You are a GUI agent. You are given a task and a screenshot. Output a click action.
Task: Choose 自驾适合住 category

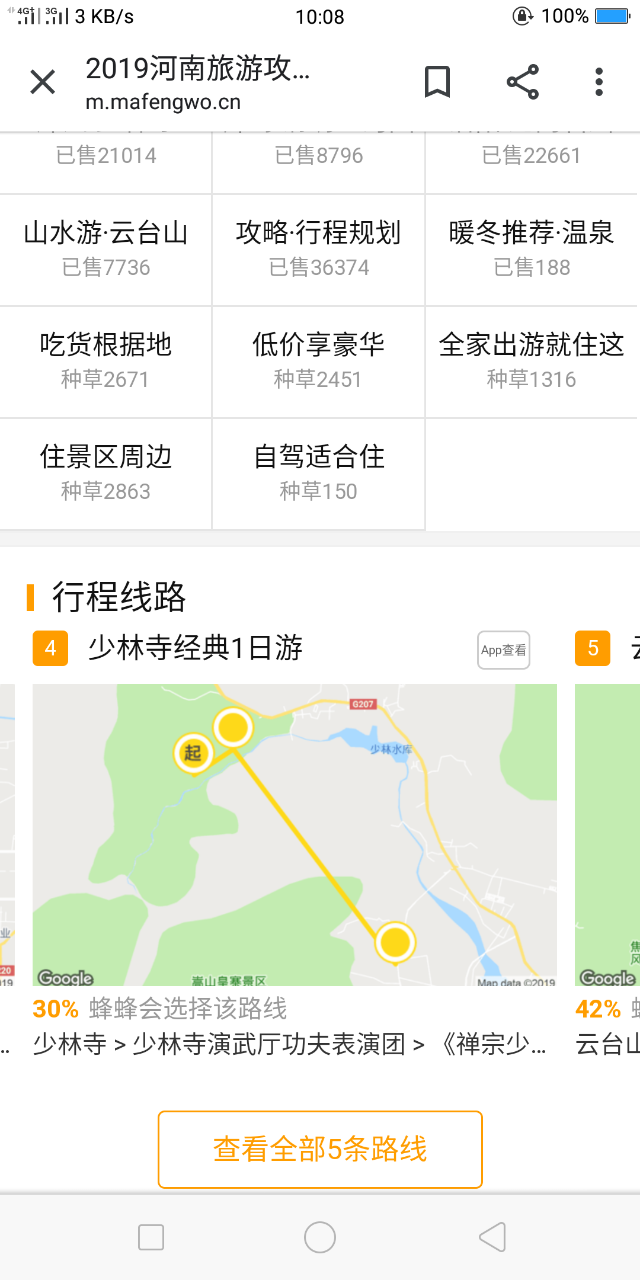[x=318, y=473]
